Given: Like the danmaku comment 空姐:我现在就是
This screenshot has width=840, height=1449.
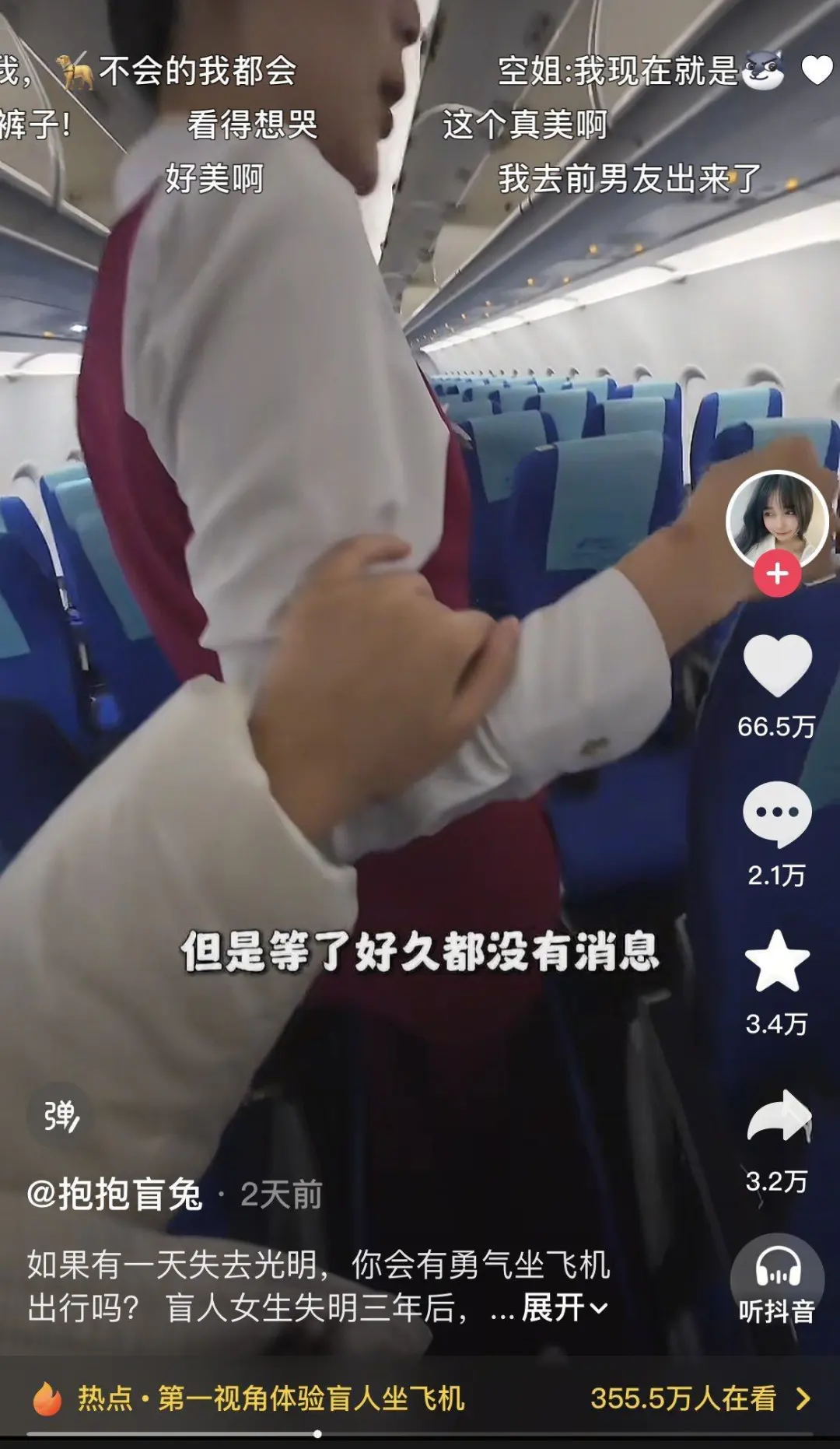Looking at the screenshot, I should (817, 71).
